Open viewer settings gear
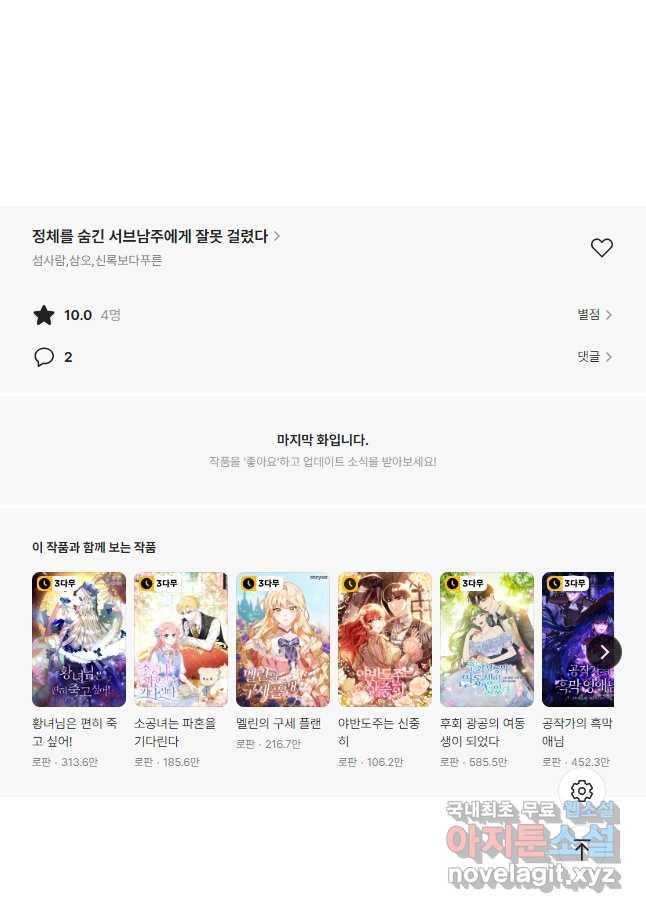646x913 pixels. (x=582, y=792)
